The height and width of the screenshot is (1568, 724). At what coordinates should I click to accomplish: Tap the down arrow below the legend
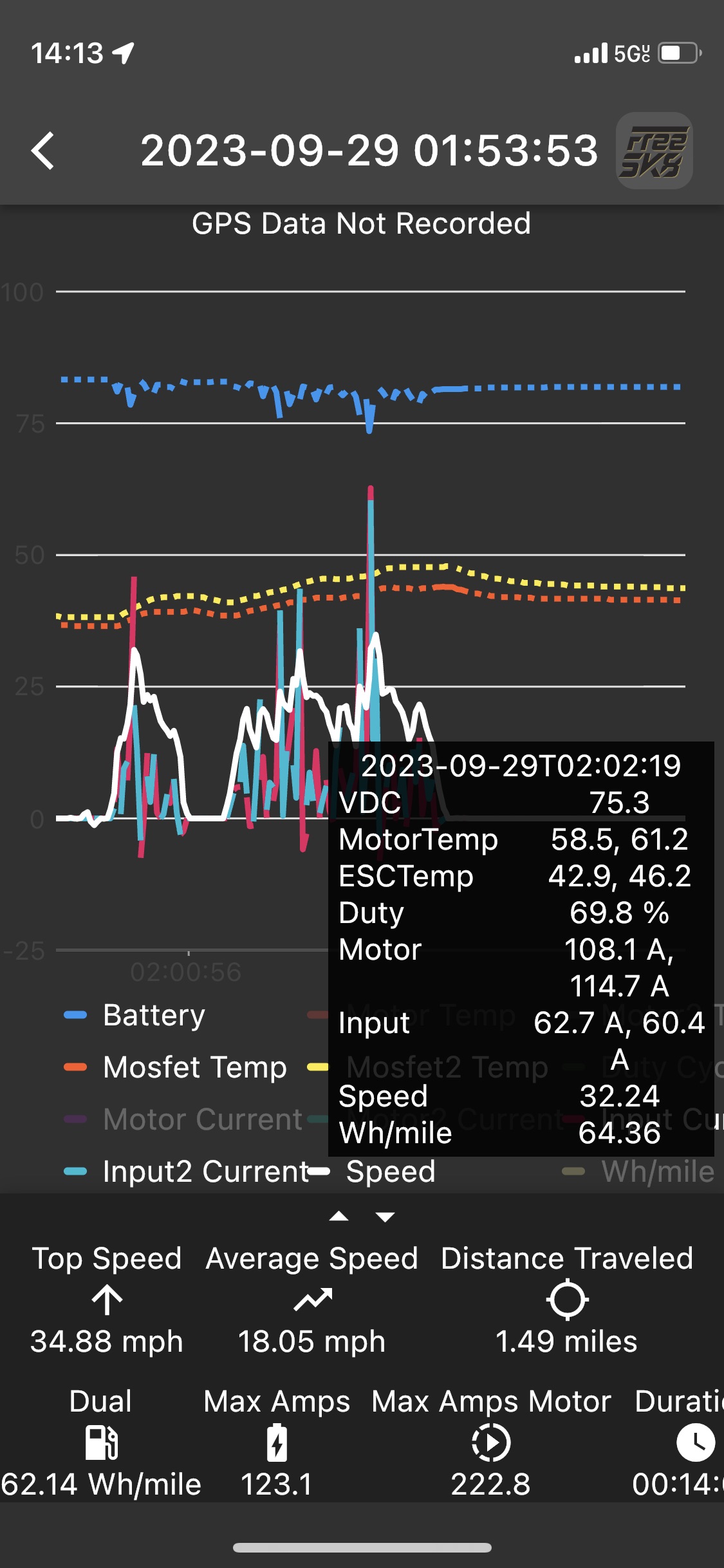point(385,1217)
